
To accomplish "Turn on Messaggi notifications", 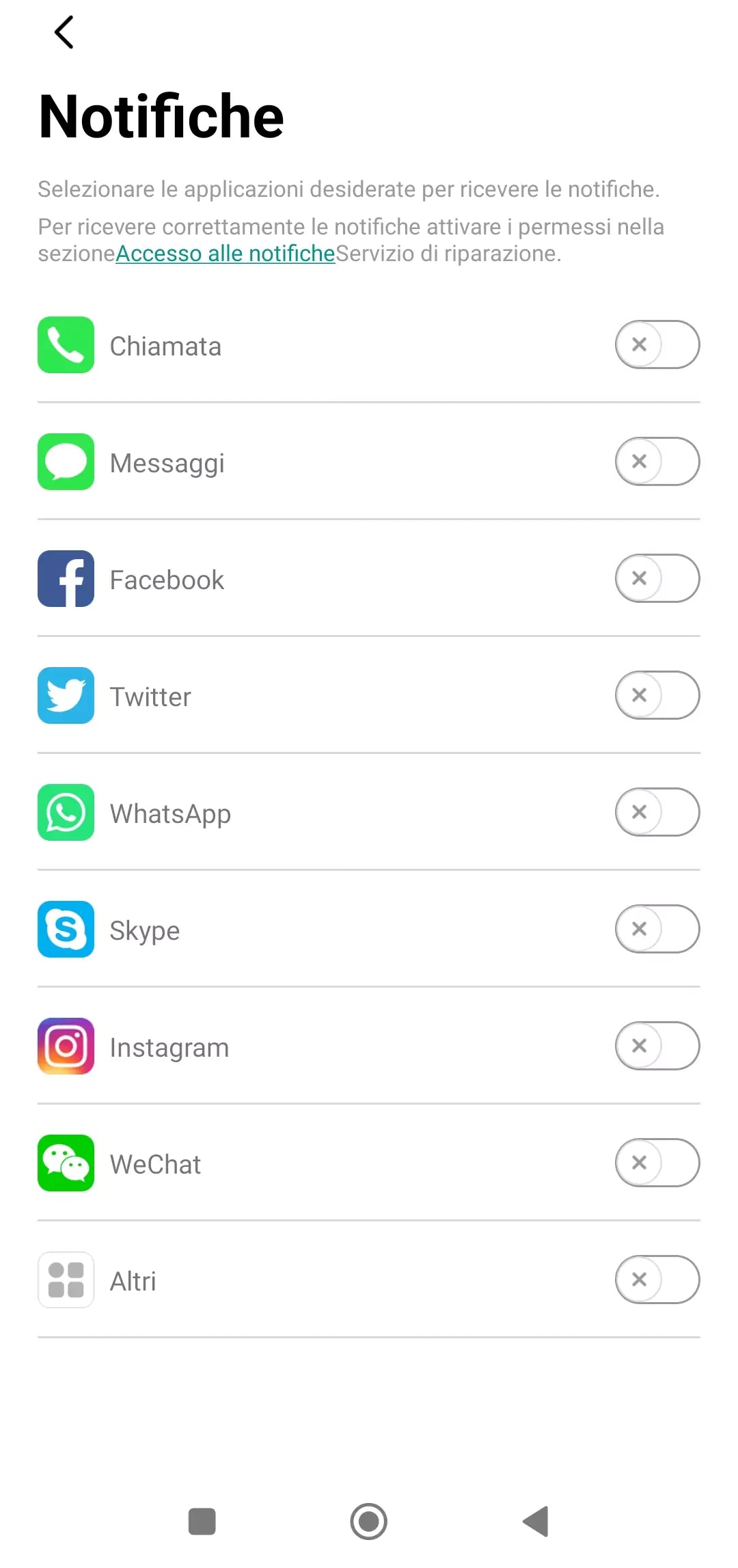I will coord(657,461).
